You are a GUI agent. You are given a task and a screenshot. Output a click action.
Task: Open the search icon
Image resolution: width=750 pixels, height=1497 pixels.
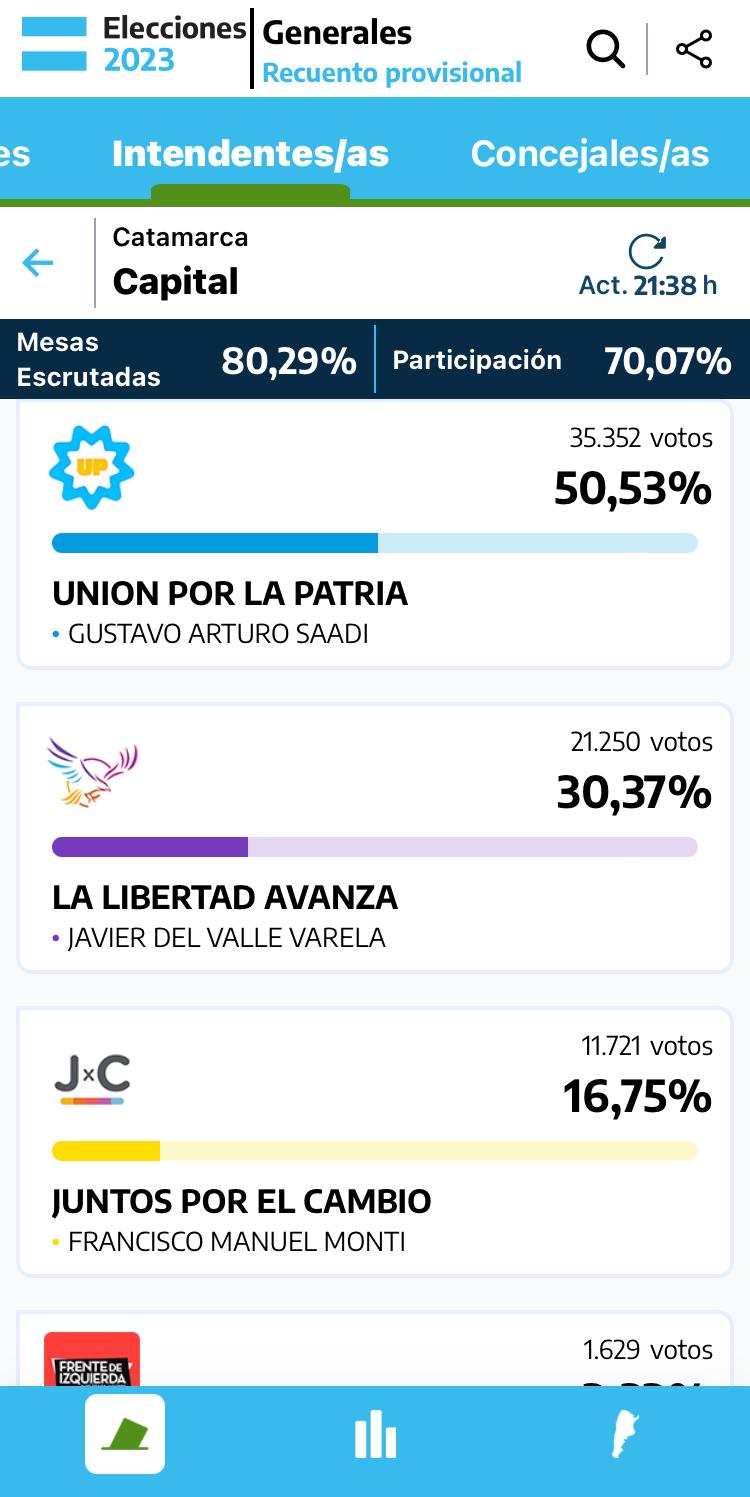(x=605, y=49)
